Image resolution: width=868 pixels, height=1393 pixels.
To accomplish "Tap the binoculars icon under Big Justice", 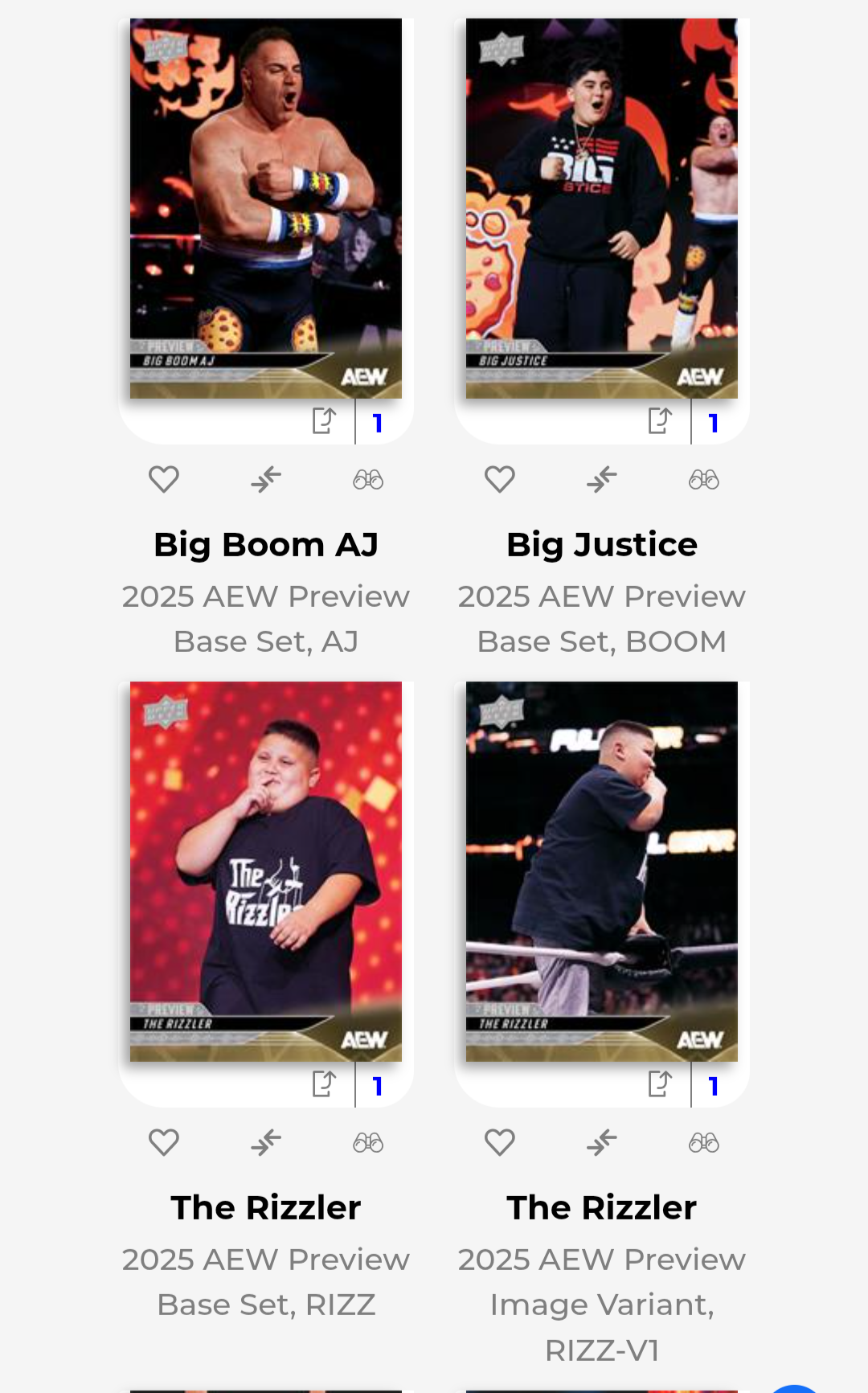I will [x=704, y=480].
